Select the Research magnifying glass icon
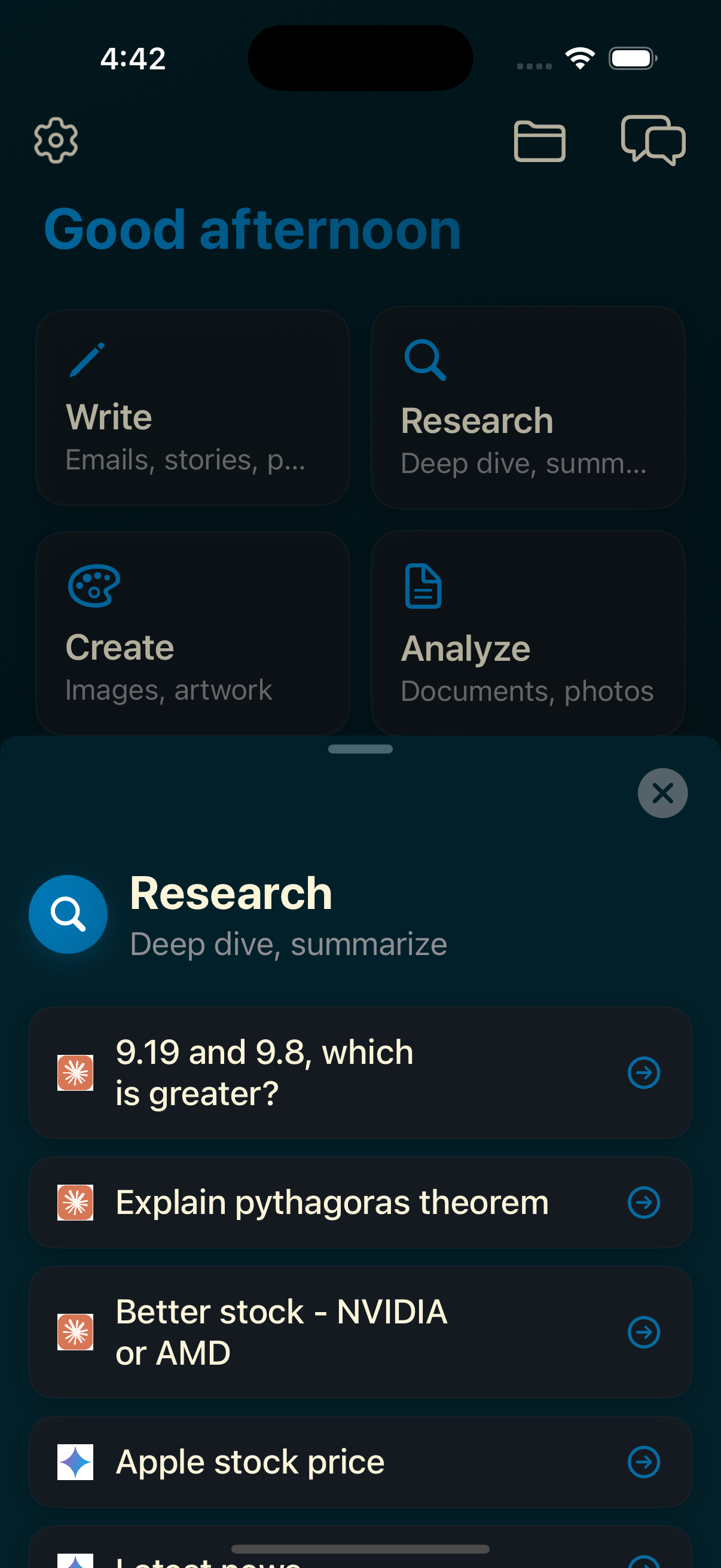721x1568 pixels. click(x=424, y=361)
